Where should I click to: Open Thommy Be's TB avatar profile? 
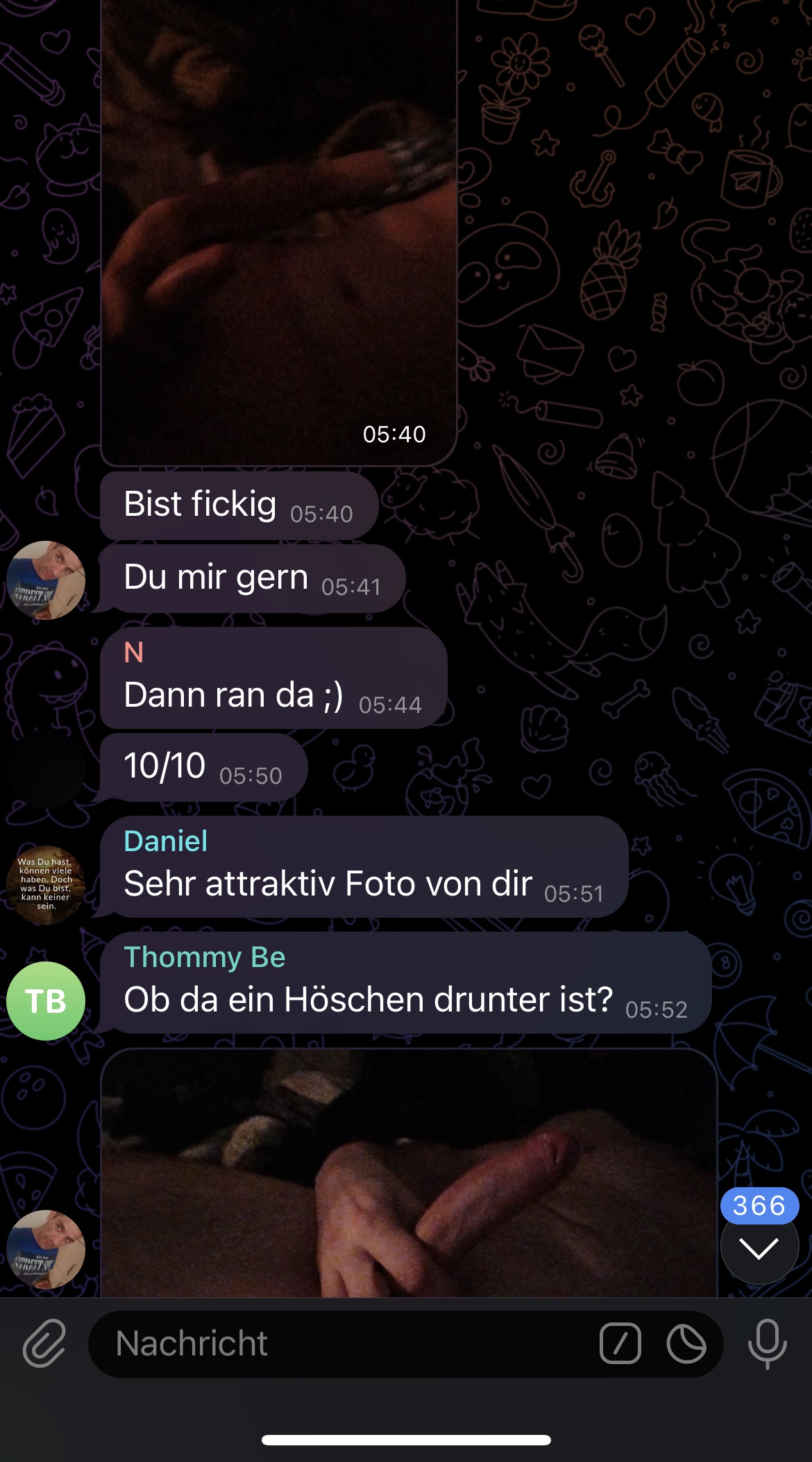click(46, 1000)
